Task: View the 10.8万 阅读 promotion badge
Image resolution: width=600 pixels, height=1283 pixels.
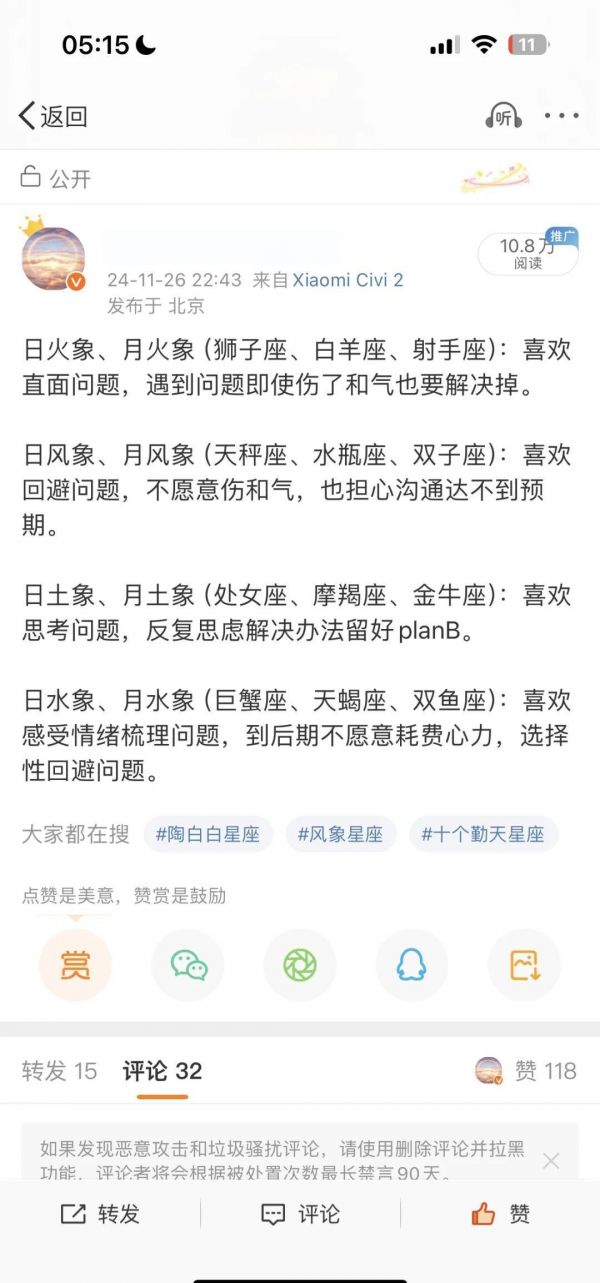Action: coord(528,254)
